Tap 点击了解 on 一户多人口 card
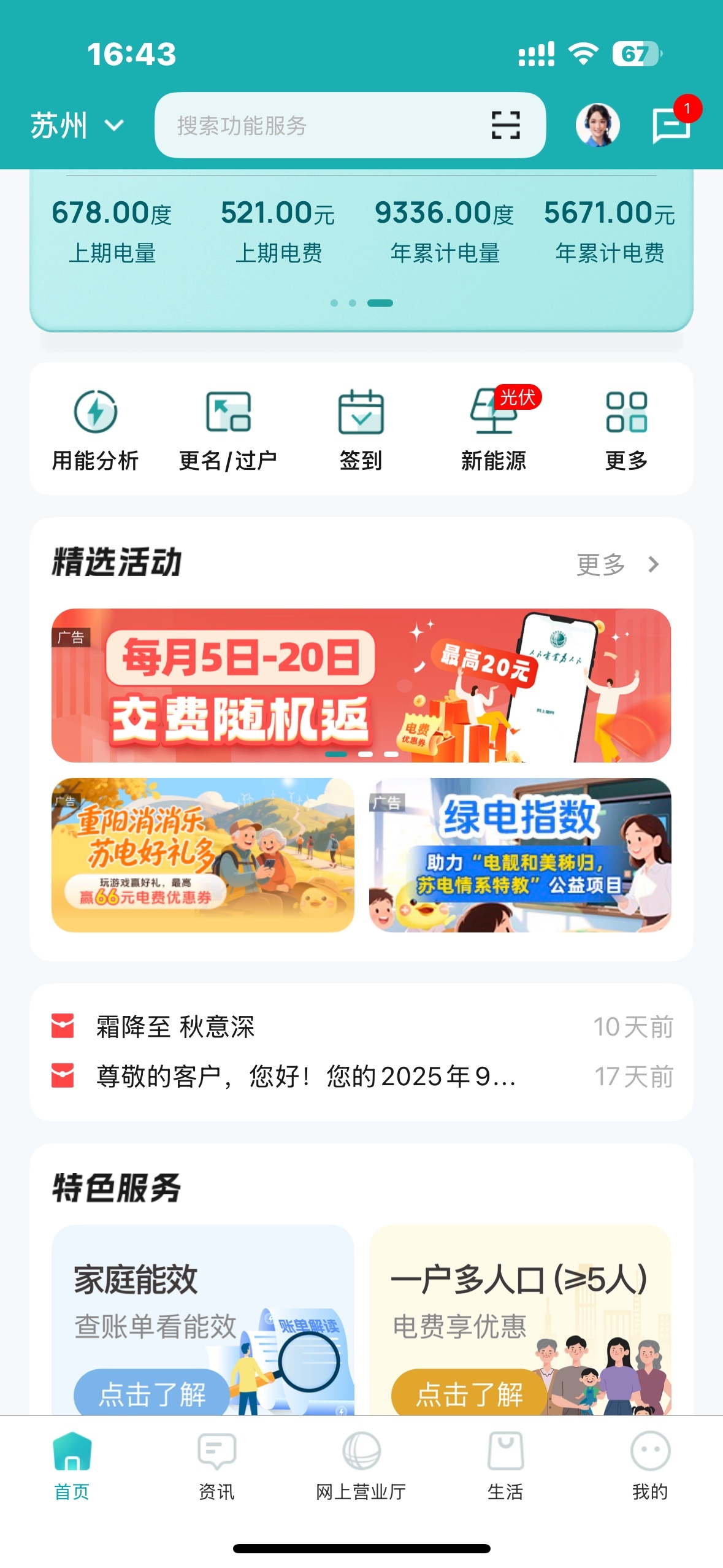This screenshot has height=1568, width=723. pyautogui.click(x=469, y=1393)
